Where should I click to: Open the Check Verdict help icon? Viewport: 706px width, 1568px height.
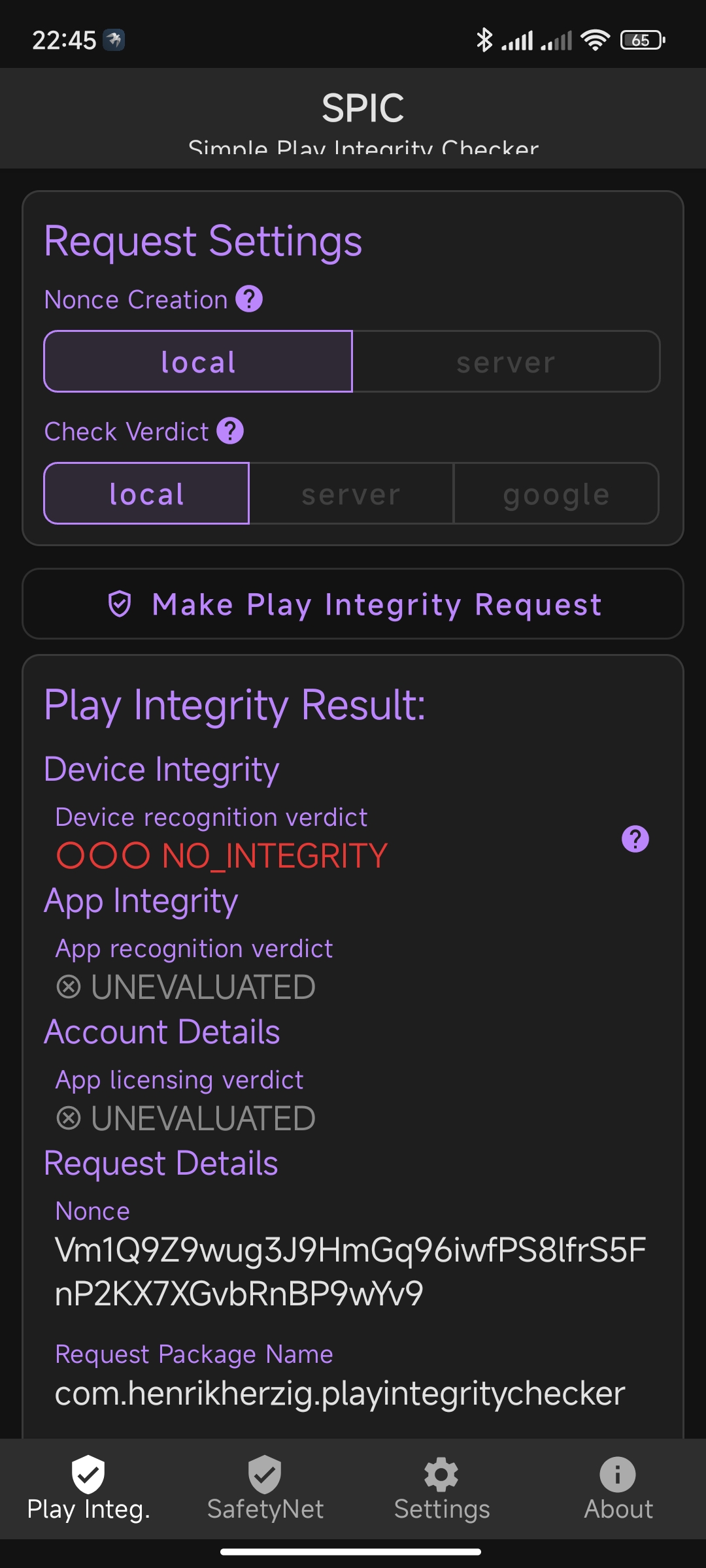click(230, 431)
